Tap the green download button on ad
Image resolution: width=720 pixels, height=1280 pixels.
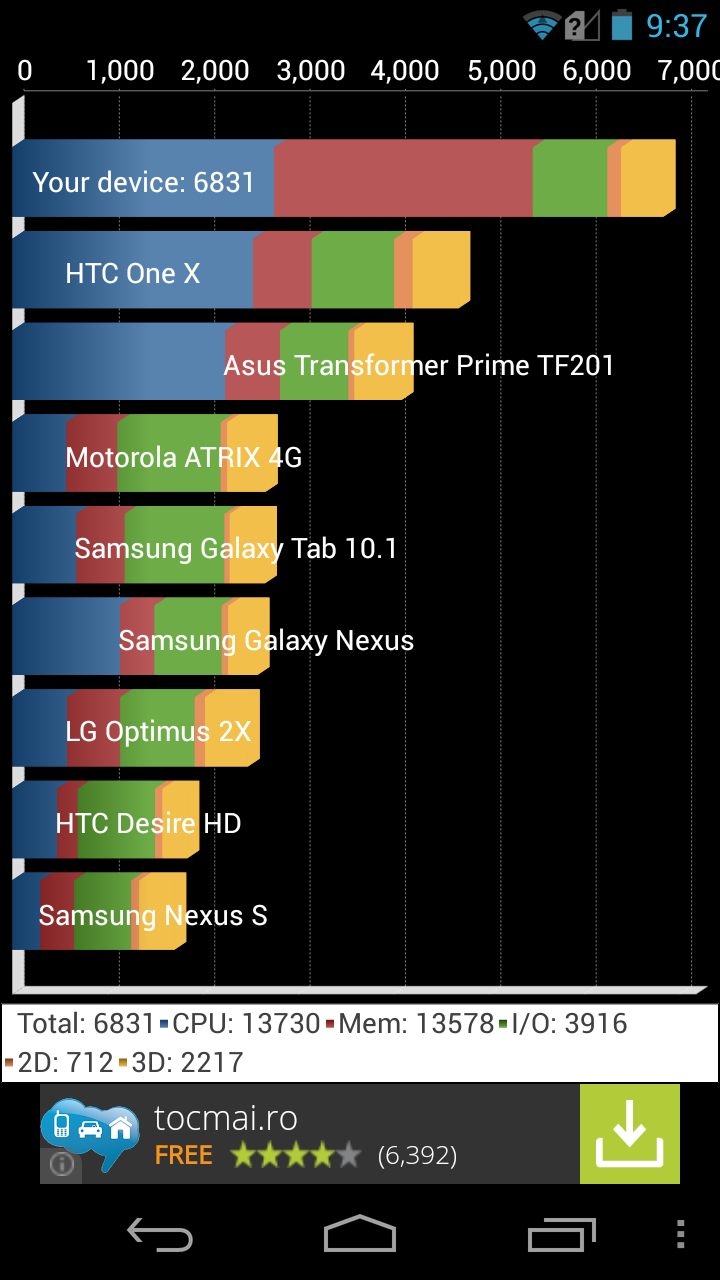[x=629, y=1135]
